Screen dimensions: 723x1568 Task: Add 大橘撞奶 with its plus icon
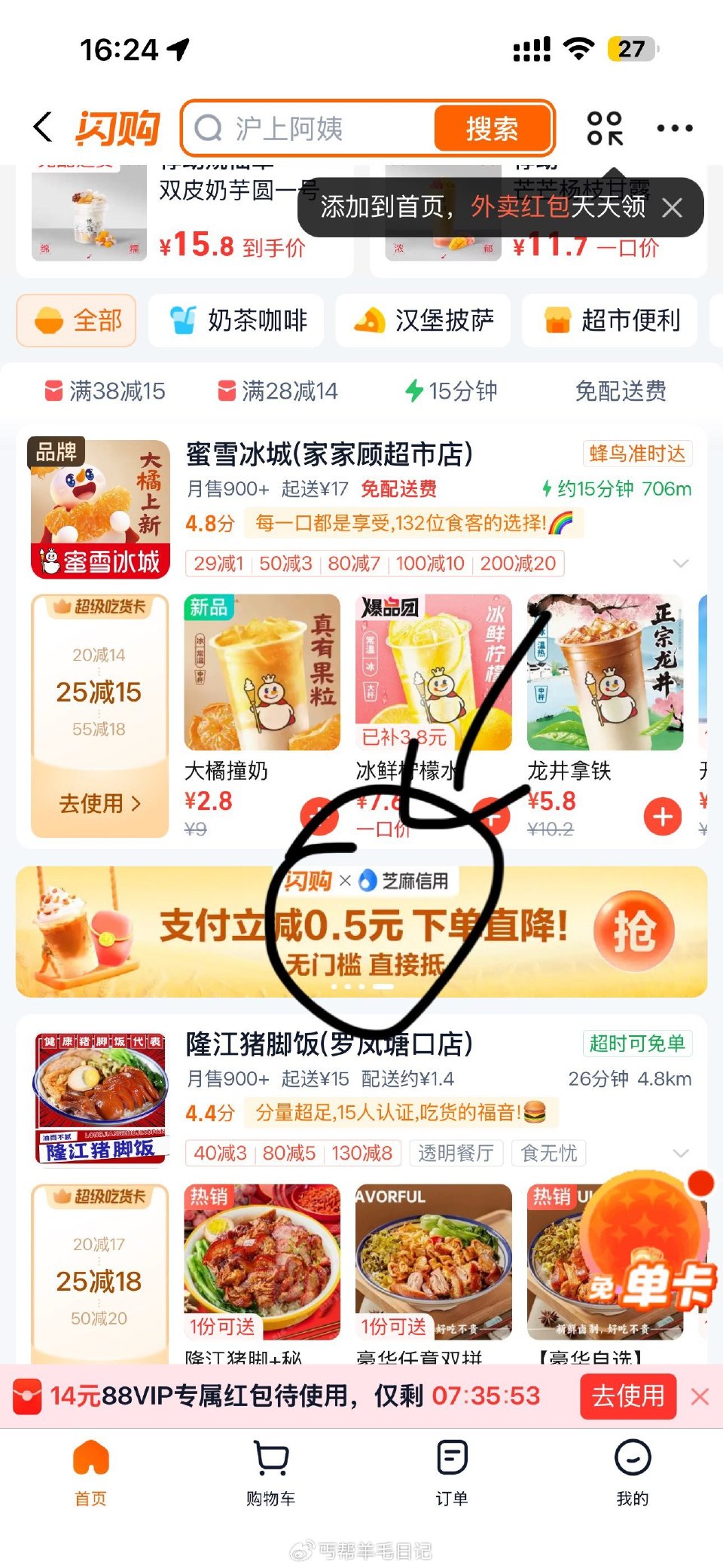(320, 816)
